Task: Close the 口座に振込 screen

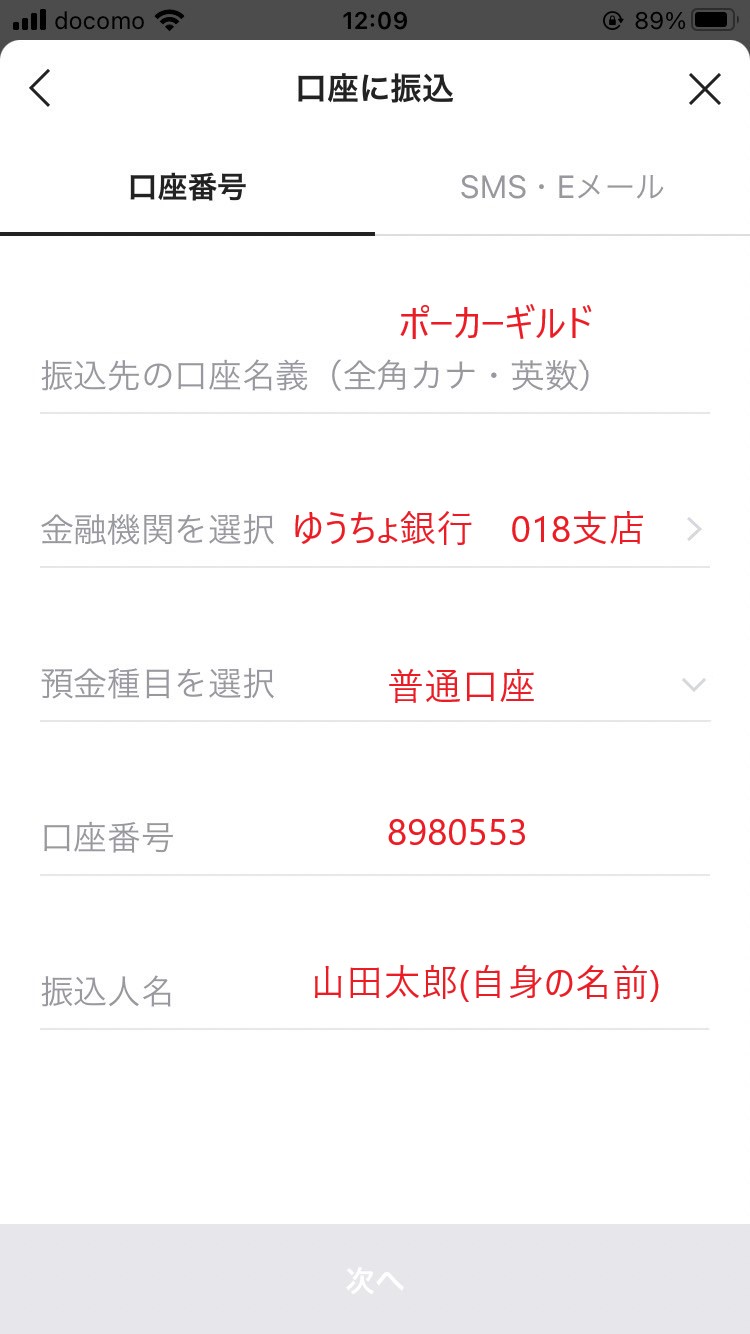Action: (x=705, y=89)
